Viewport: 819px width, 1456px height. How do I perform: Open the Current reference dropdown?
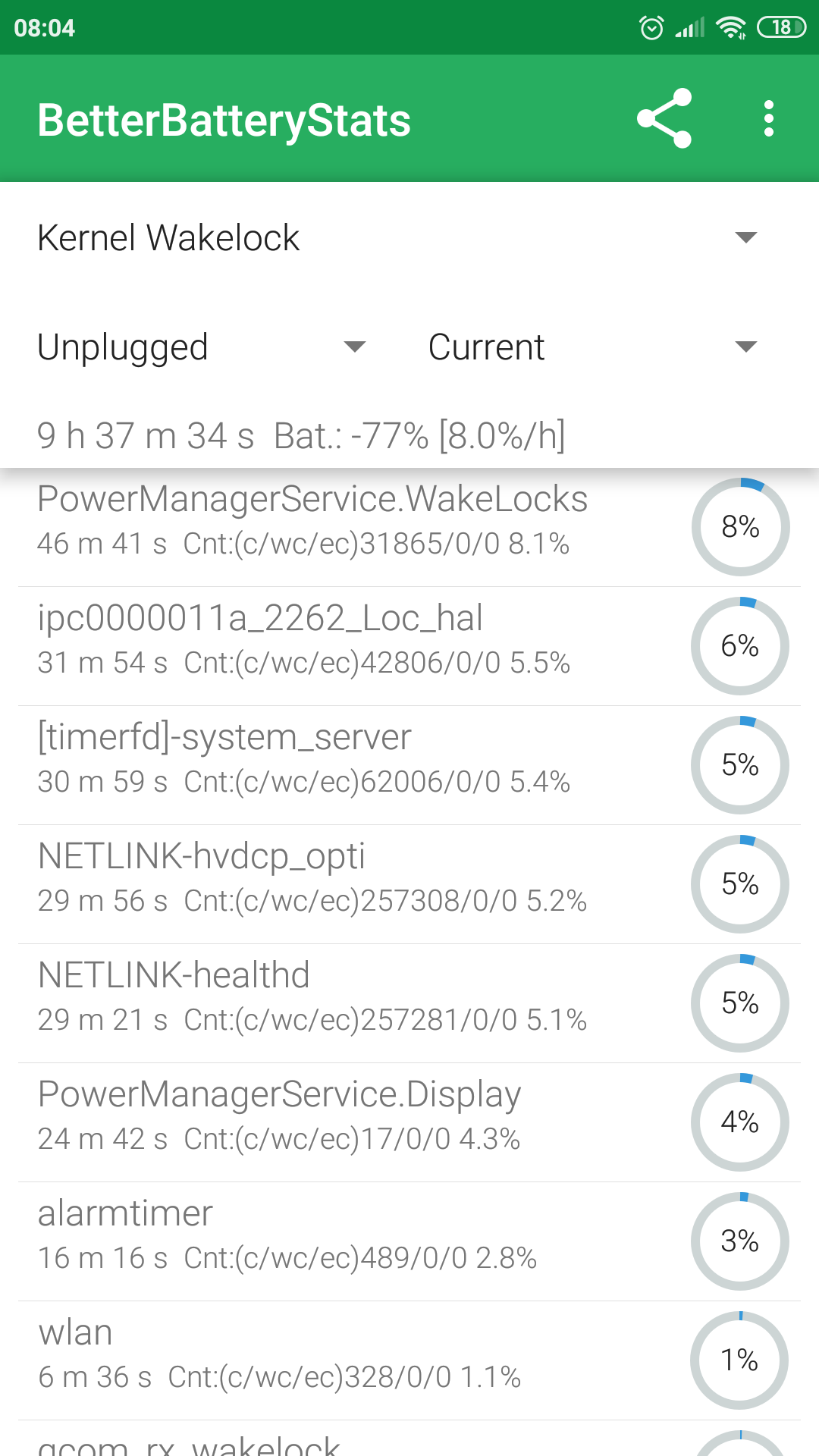tap(593, 347)
